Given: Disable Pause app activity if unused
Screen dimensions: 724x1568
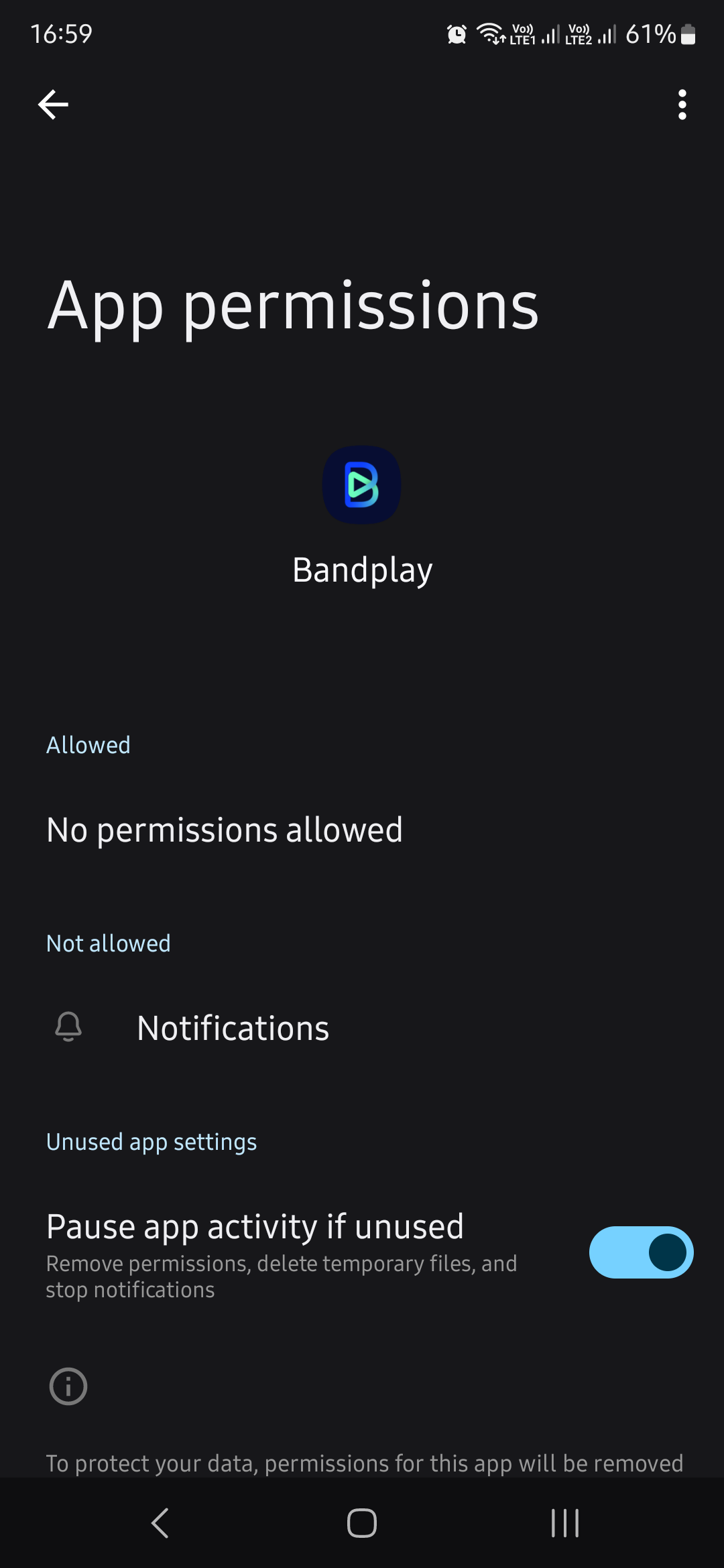Looking at the screenshot, I should (x=641, y=1252).
